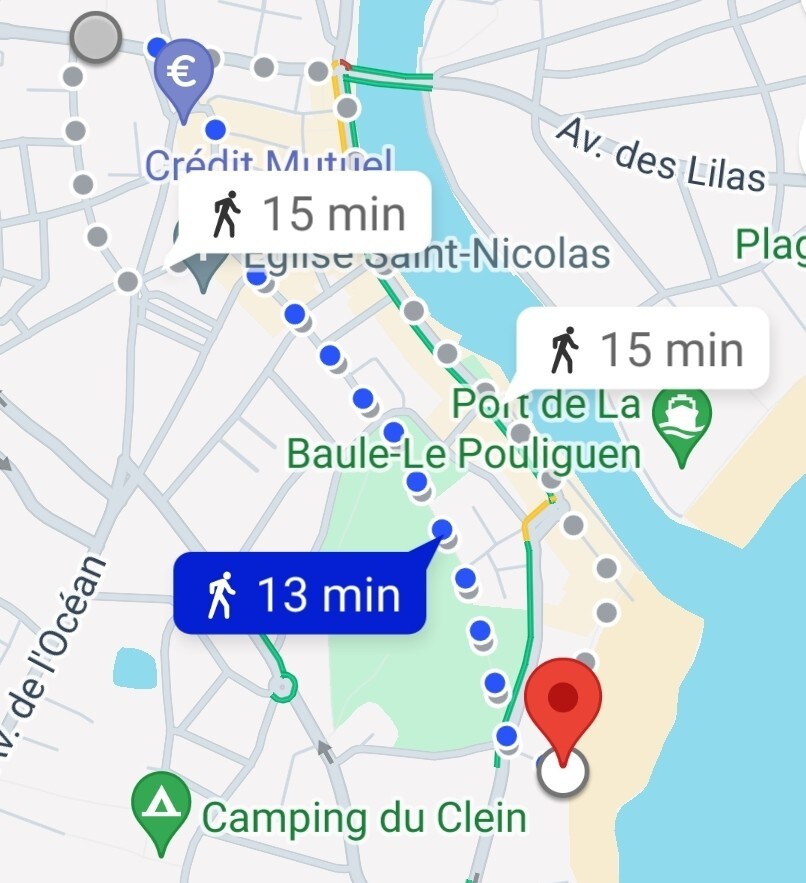Choose the 15 min route beside Port de La Baule
Viewport: 806px width, 883px height.
point(643,349)
